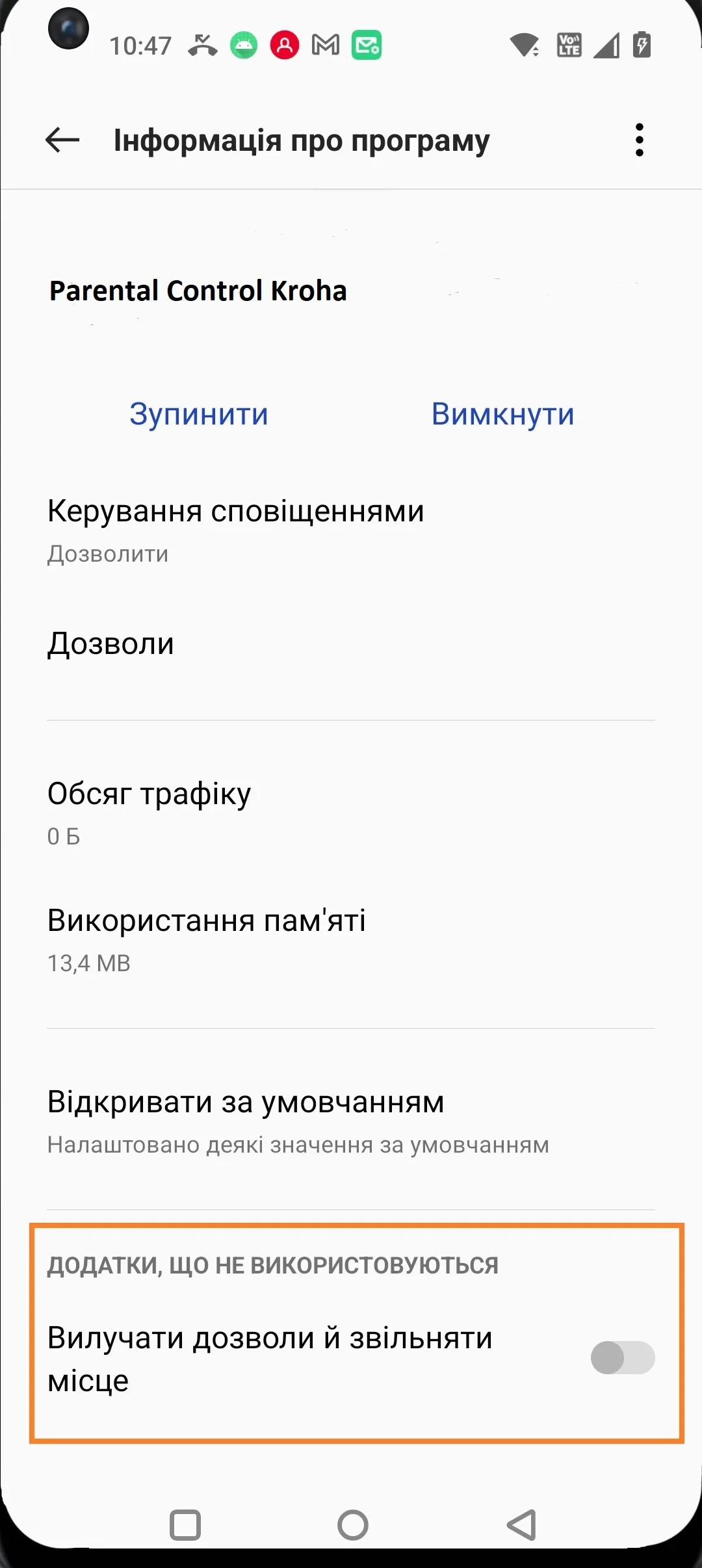
Task: Open recent apps via square button
Action: coord(185,1524)
